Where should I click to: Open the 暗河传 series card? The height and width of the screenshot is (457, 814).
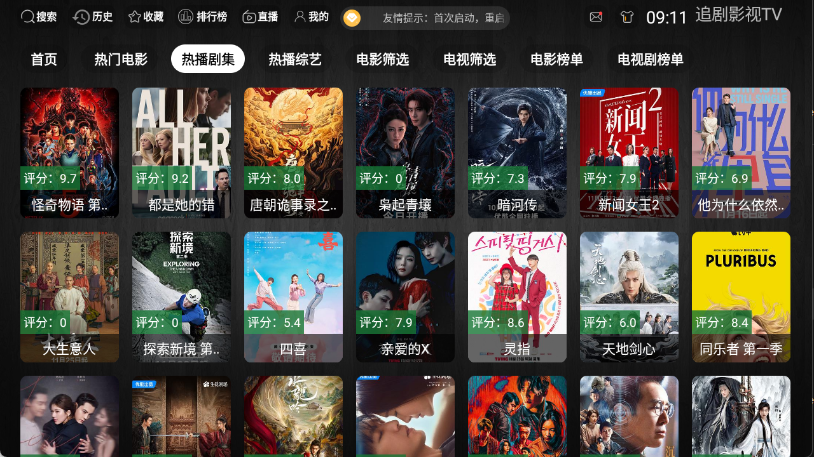click(517, 152)
